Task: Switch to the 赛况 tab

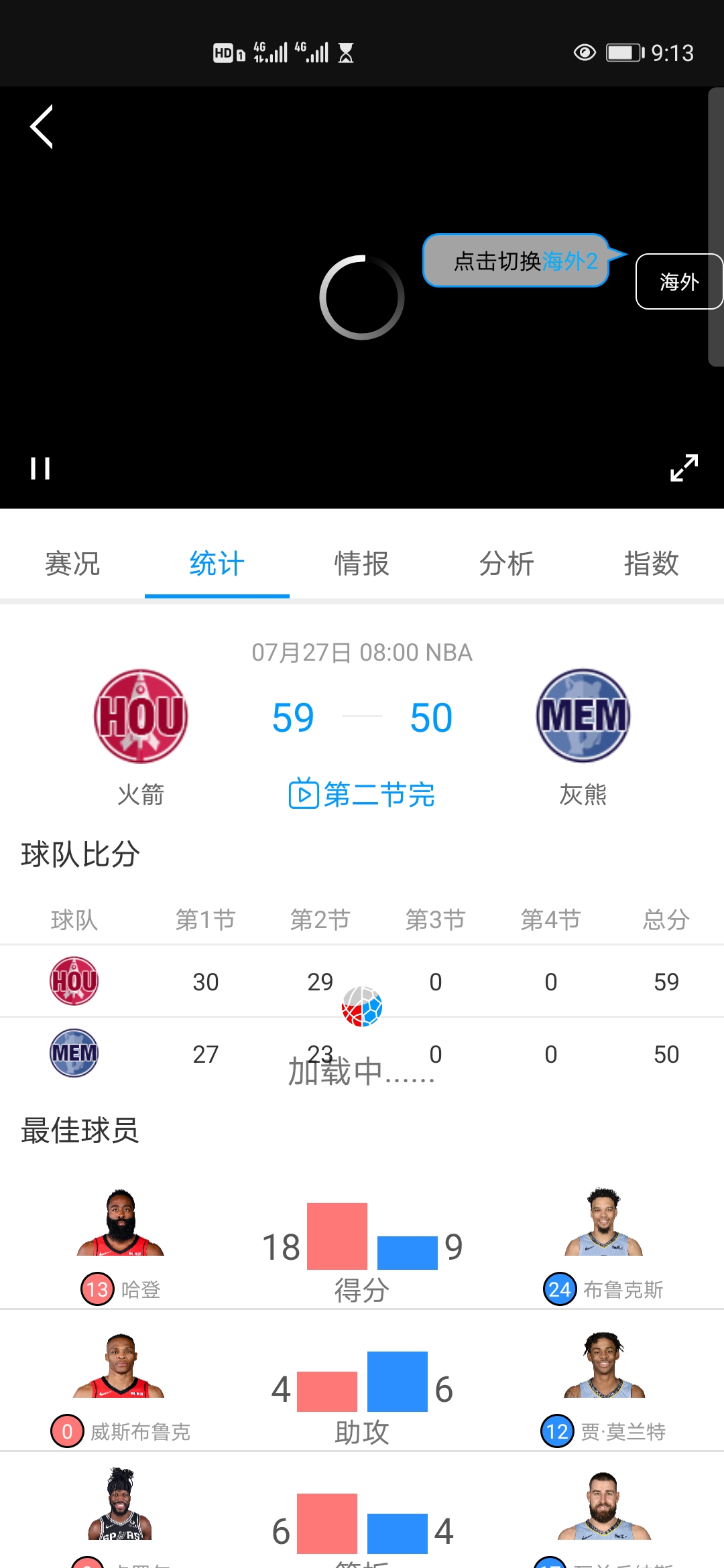Action: (x=72, y=564)
